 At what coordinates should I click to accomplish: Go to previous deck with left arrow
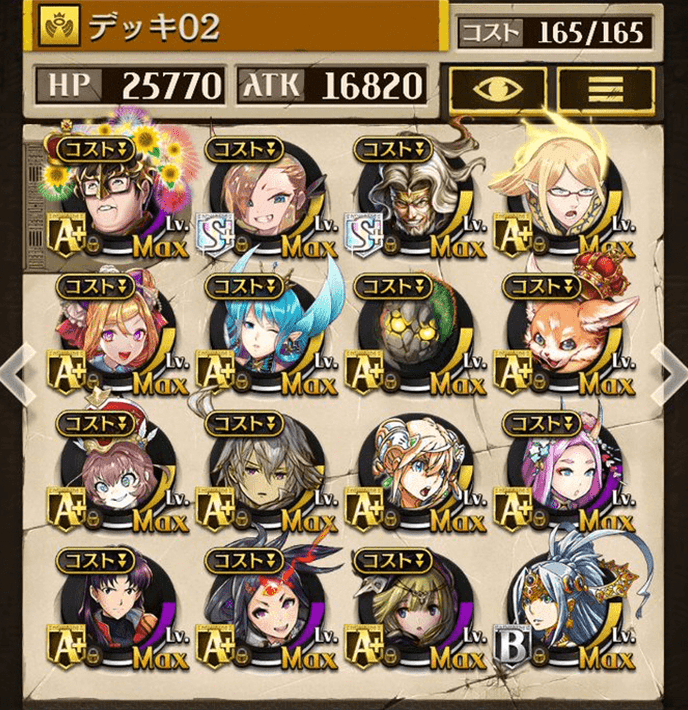point(11,375)
